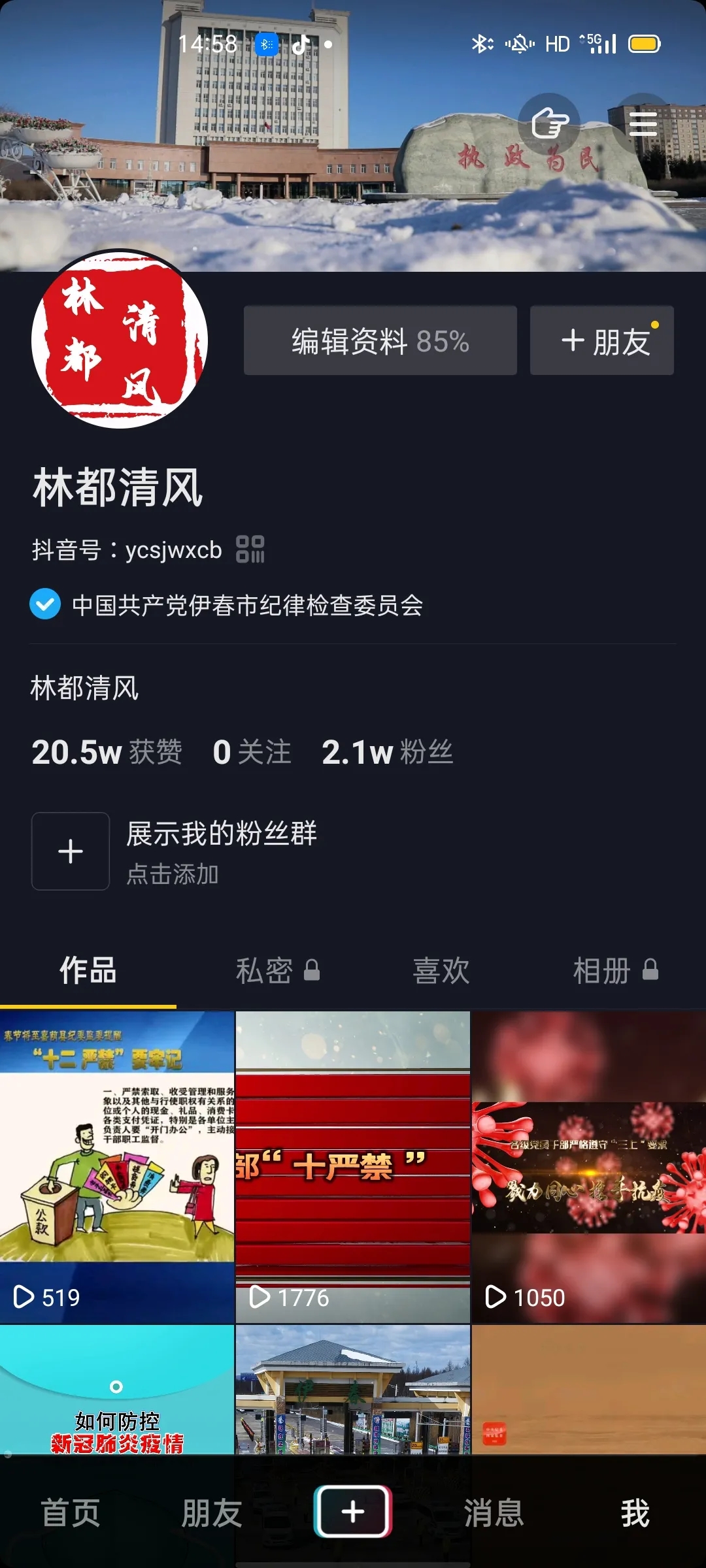
Task: Select the 作品 tab
Action: [87, 972]
